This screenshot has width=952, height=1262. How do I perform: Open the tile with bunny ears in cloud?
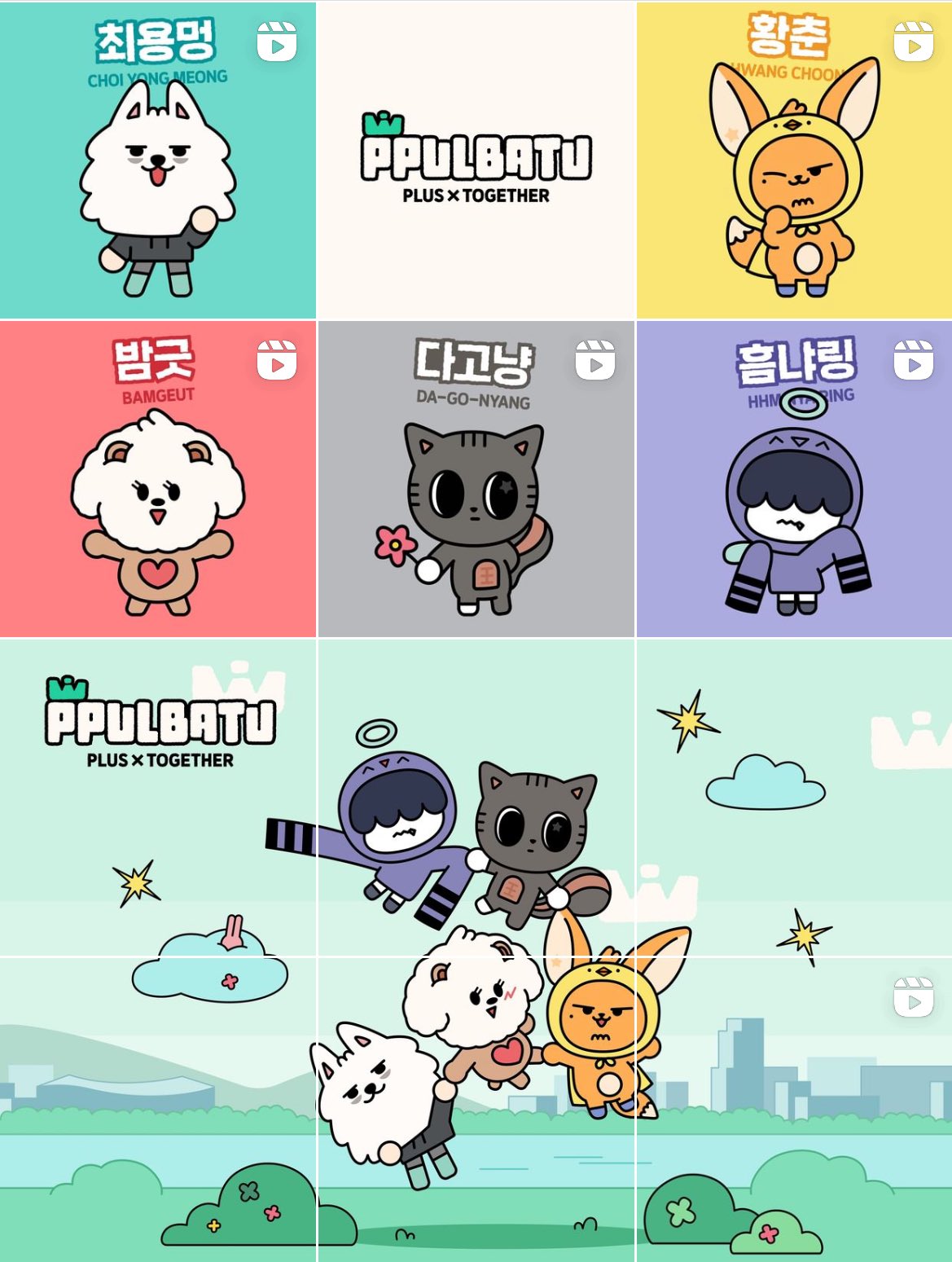(x=157, y=1110)
